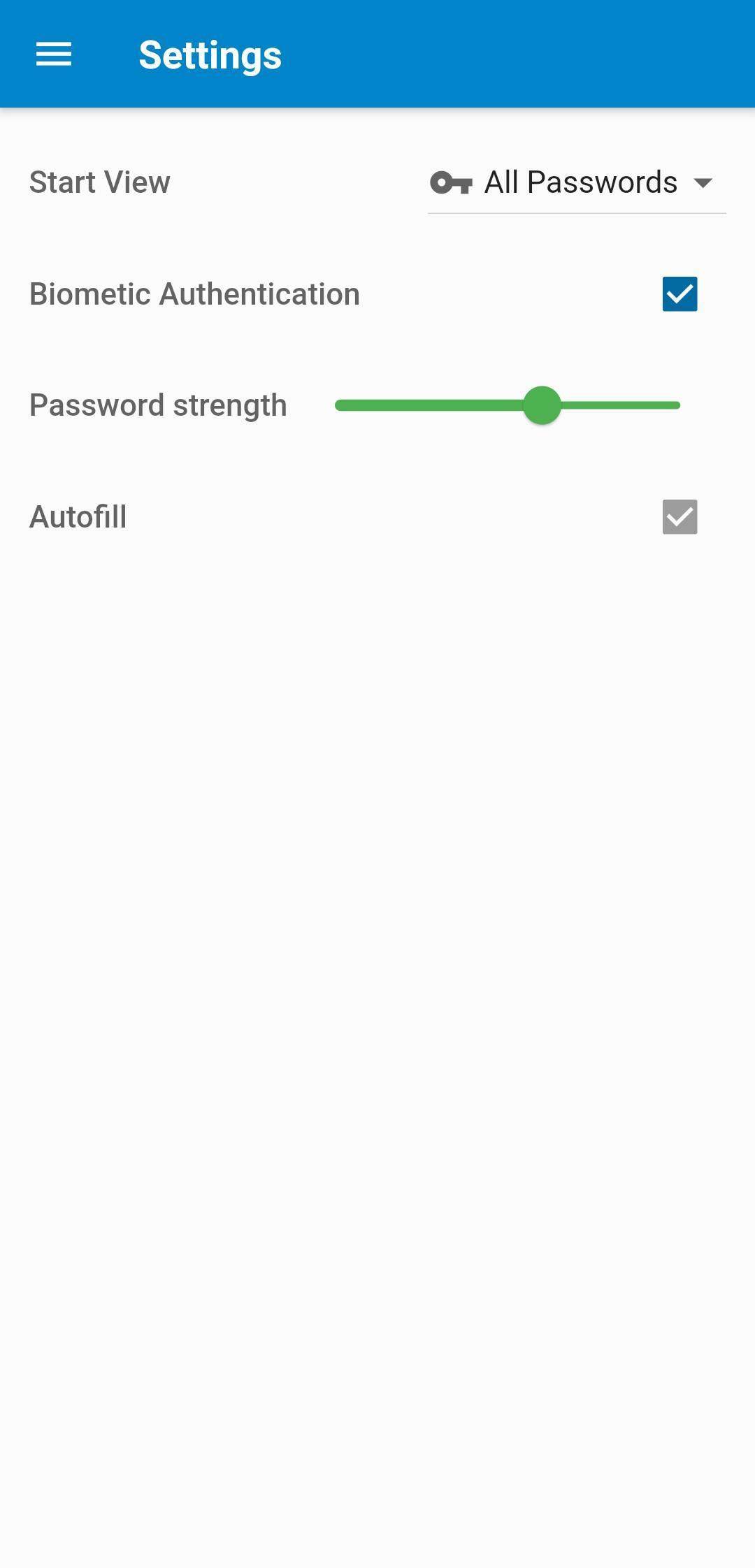This screenshot has width=755, height=1568.
Task: Click the Autofill label
Action: point(78,517)
